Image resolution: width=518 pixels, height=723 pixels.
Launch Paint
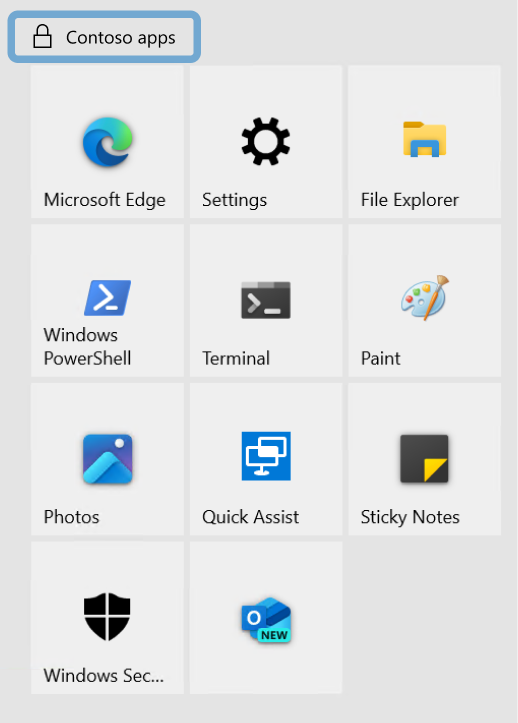[x=424, y=300]
